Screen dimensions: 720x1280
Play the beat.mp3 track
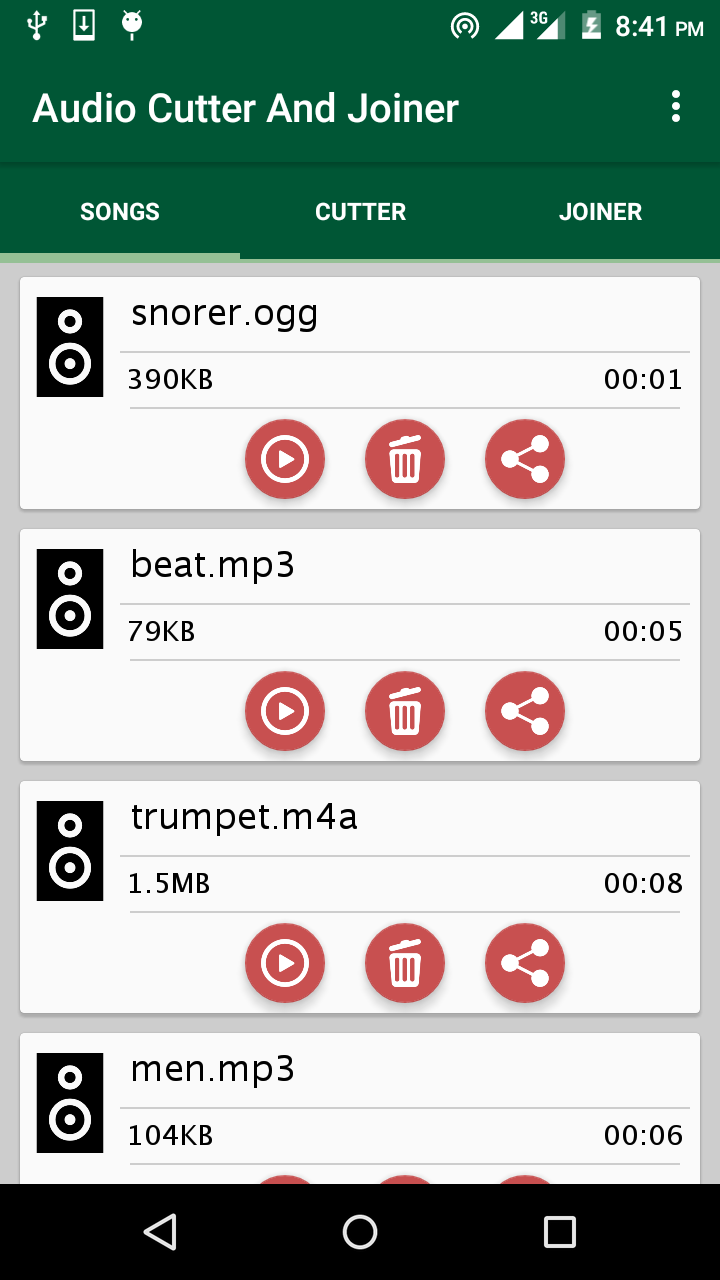285,711
